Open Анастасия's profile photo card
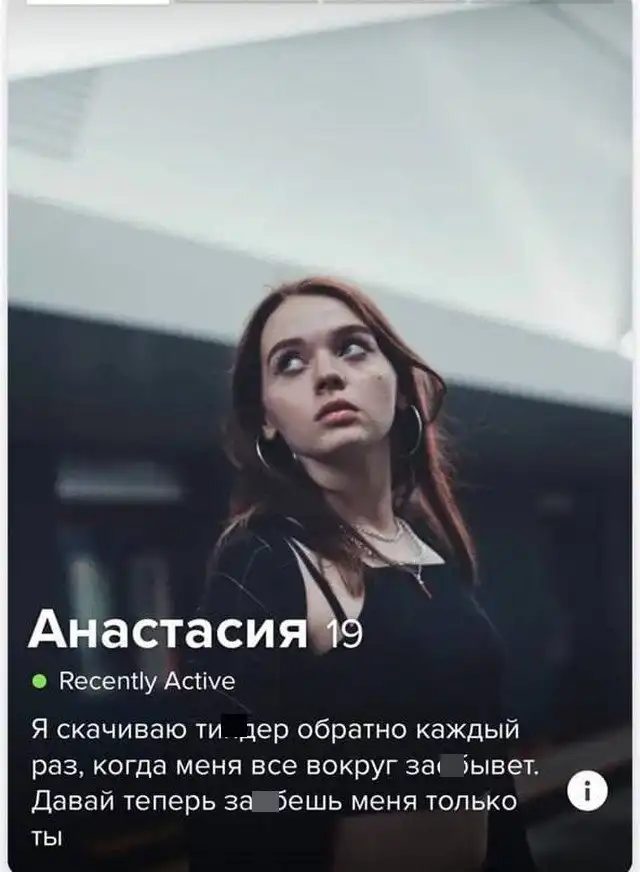The width and height of the screenshot is (640, 872). tap(320, 400)
